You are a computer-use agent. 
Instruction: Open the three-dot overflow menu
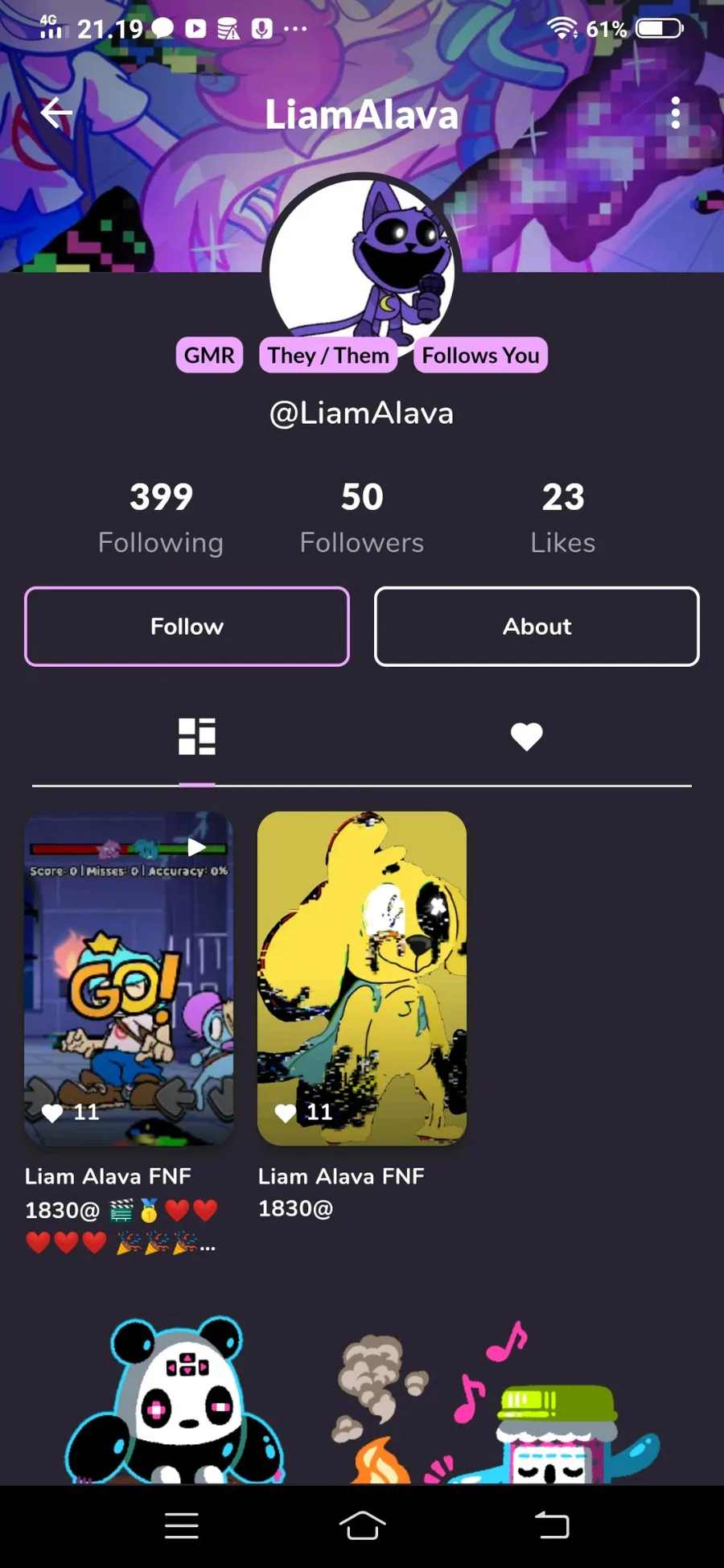675,113
